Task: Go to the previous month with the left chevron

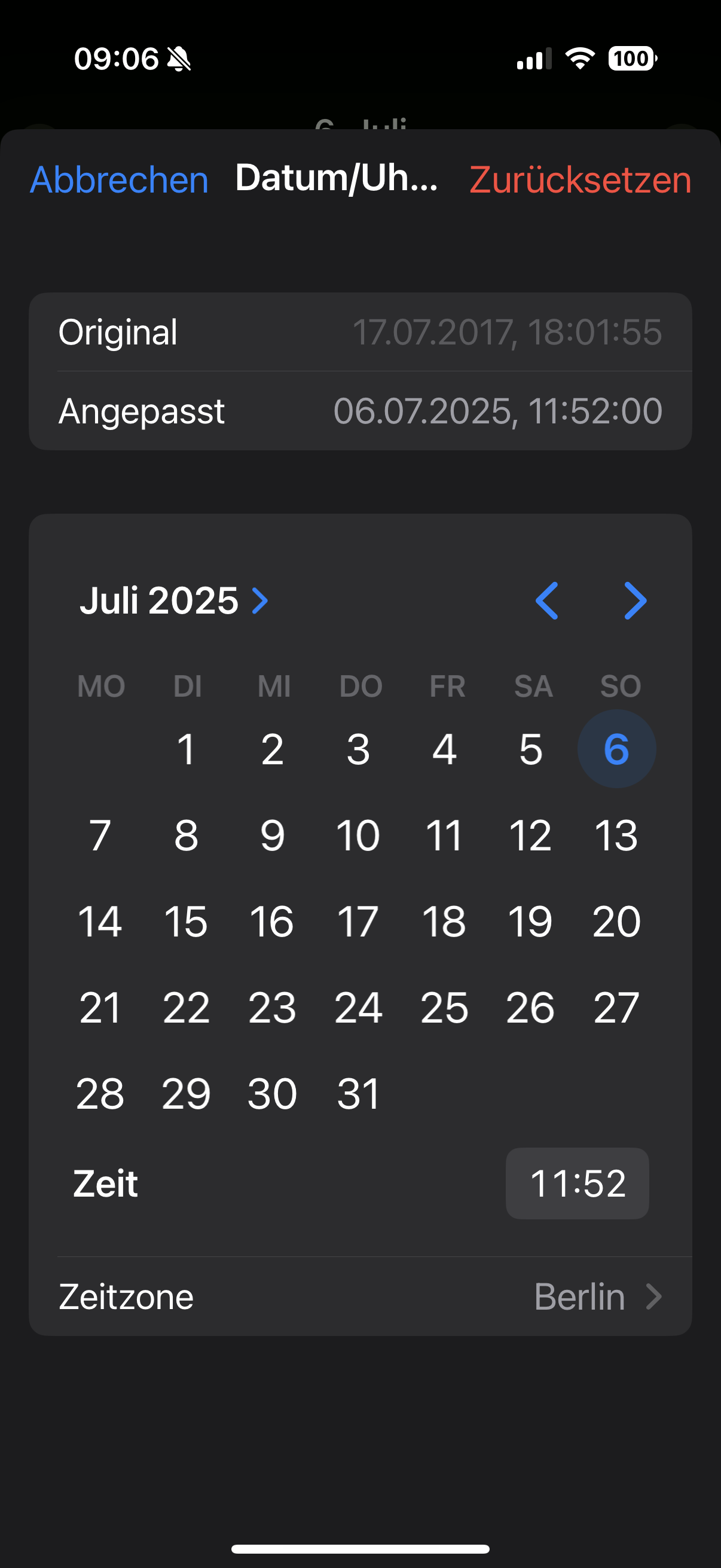Action: click(x=546, y=601)
